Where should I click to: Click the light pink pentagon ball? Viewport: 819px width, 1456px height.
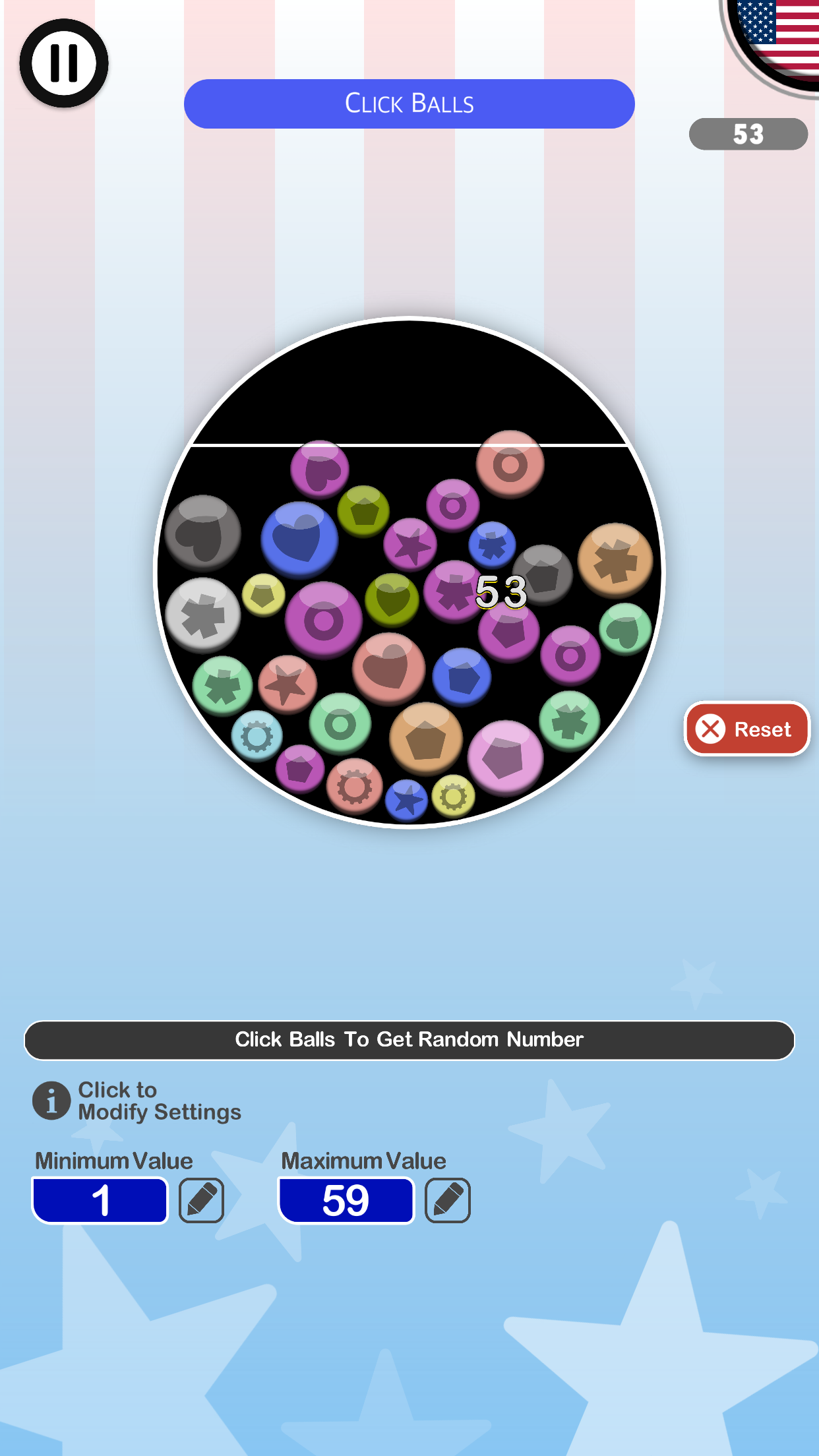click(x=506, y=757)
